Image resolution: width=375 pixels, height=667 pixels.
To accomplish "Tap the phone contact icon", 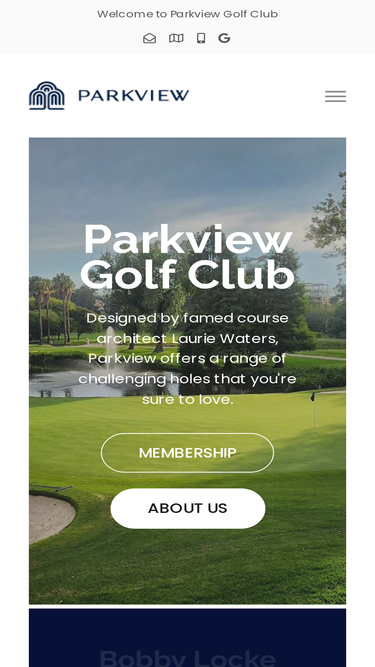I will pyautogui.click(x=201, y=38).
